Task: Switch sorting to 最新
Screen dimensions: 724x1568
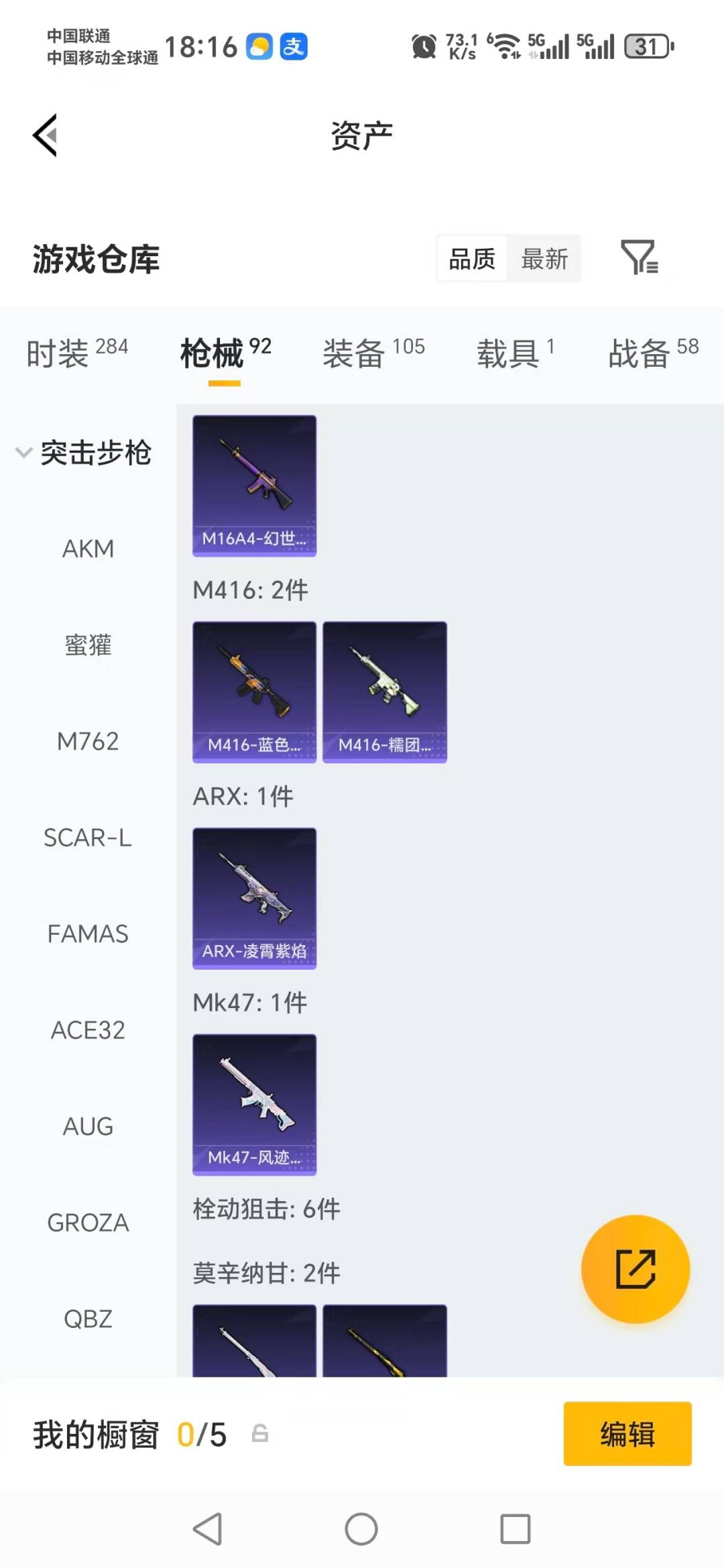Action: pos(545,258)
